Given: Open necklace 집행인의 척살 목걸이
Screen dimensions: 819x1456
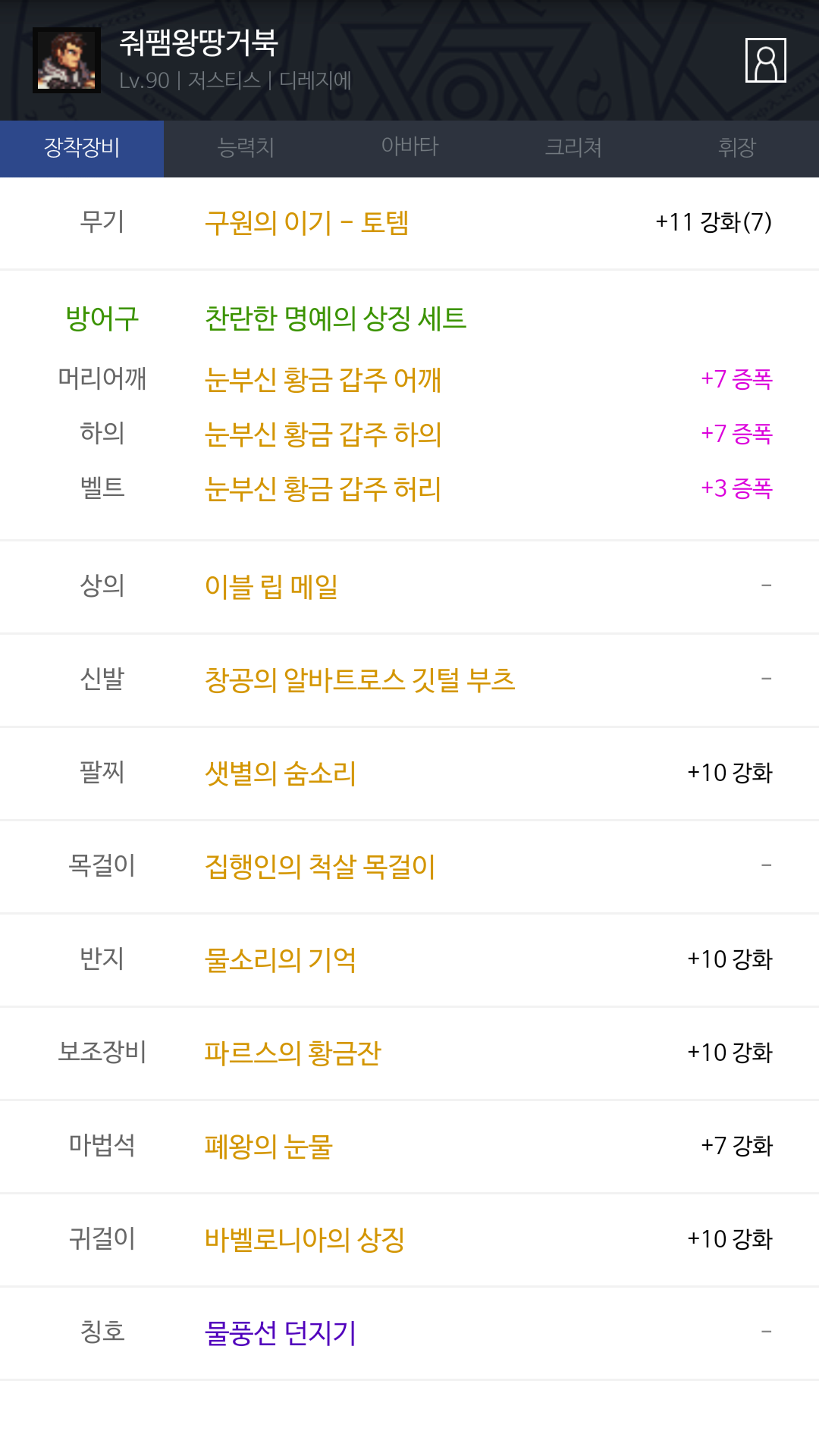Looking at the screenshot, I should (x=320, y=866).
